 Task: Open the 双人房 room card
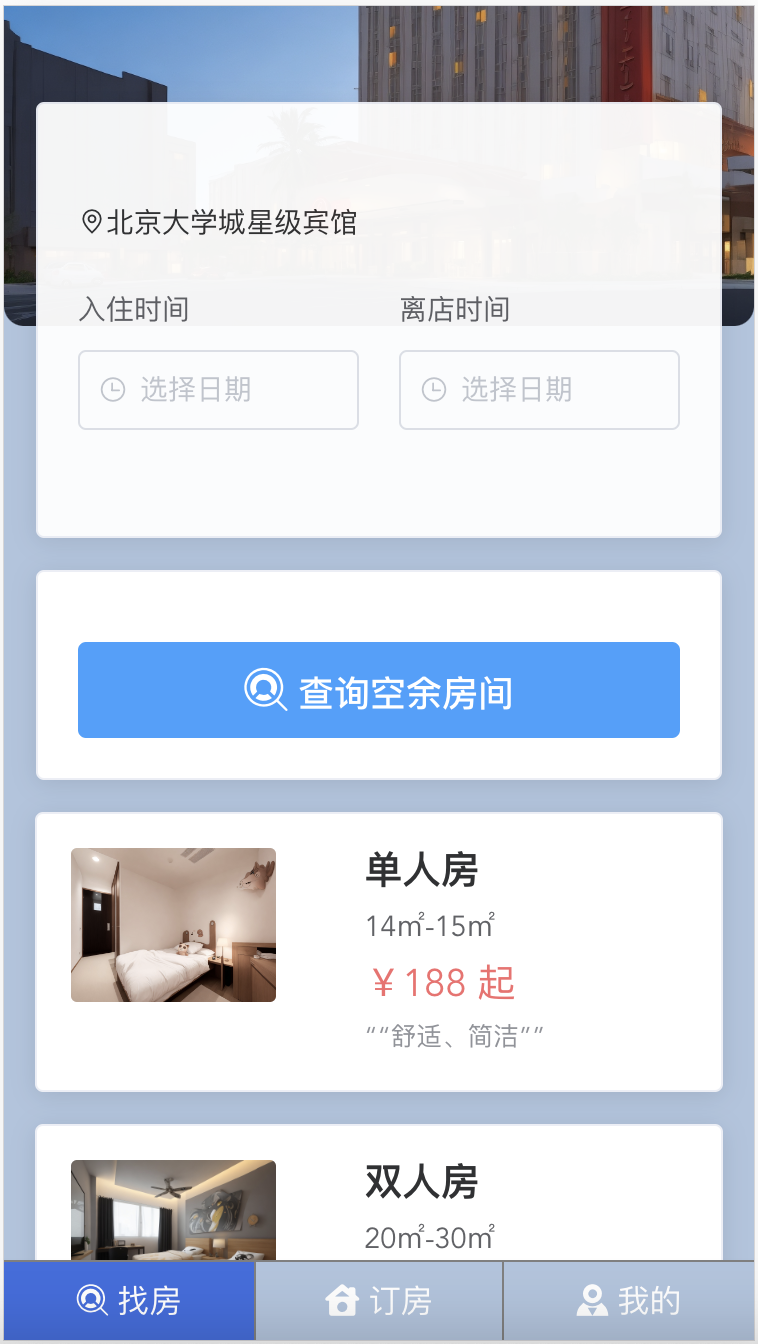click(x=379, y=1193)
